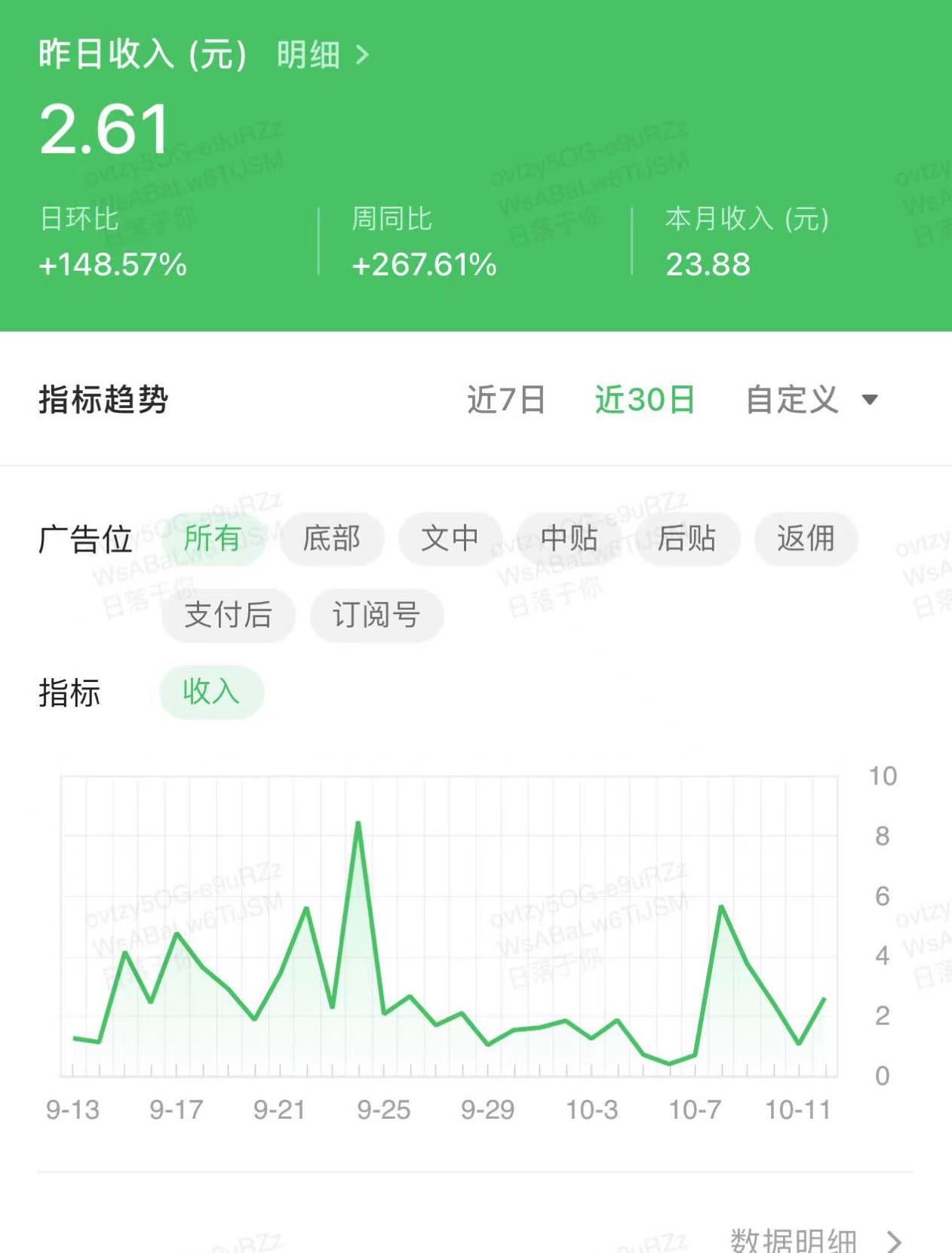Screen dimensions: 952x1253
Task: Filter by 底部 ad position
Action: pyautogui.click(x=332, y=539)
